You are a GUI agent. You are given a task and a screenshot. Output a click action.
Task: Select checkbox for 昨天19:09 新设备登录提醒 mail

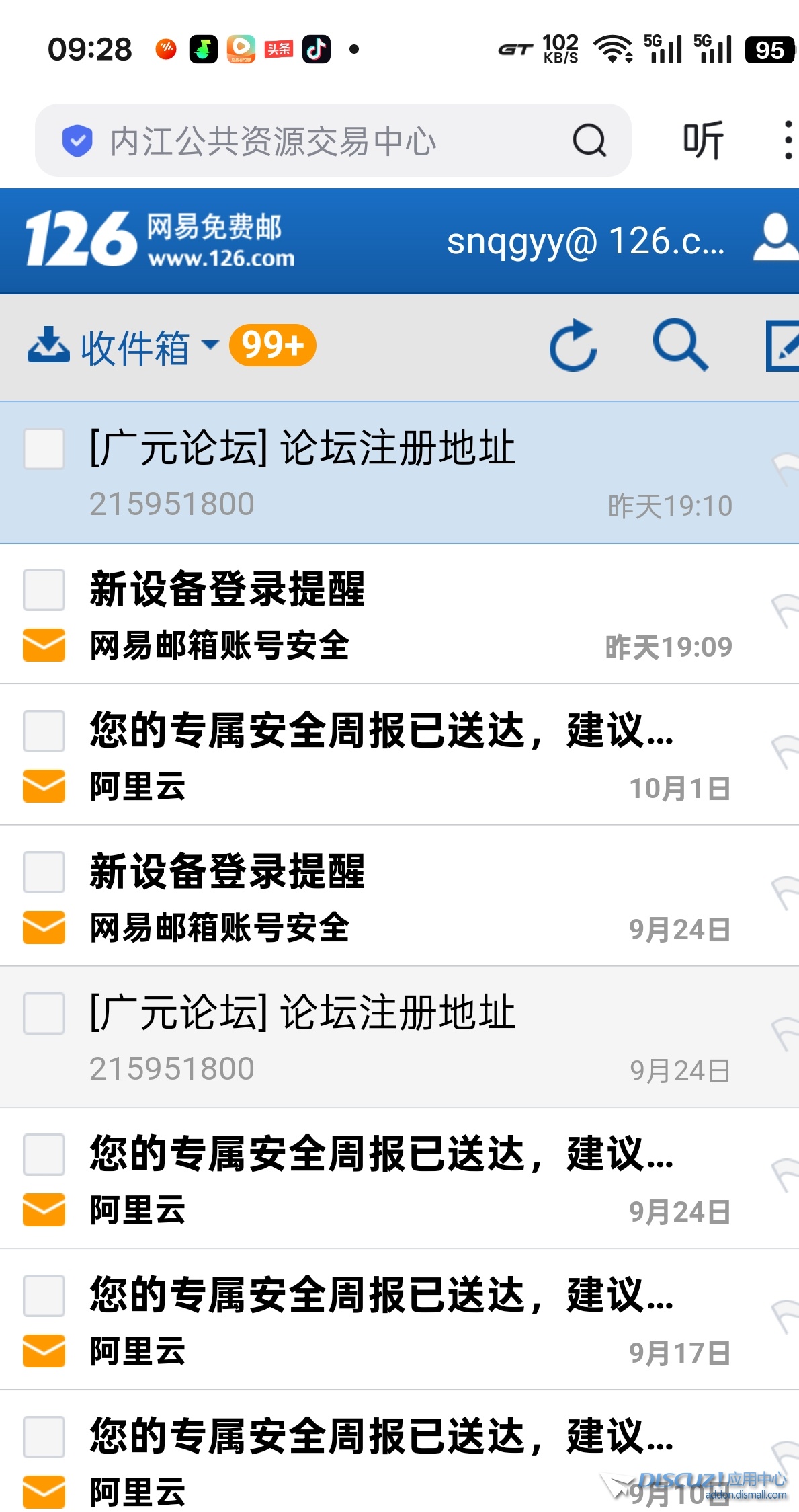(44, 590)
